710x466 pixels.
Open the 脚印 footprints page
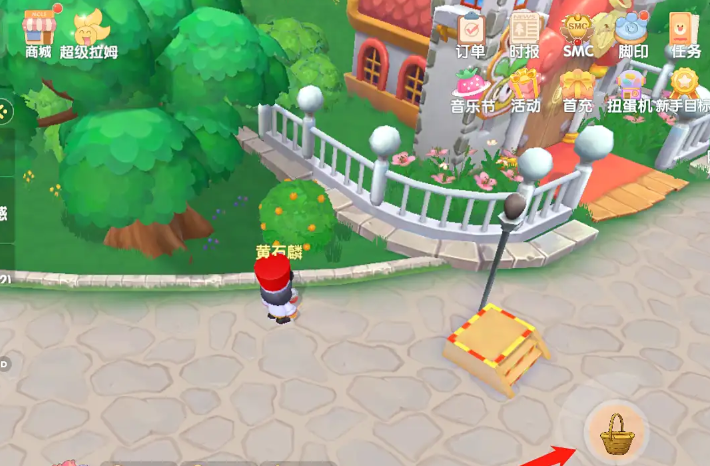coord(632,30)
